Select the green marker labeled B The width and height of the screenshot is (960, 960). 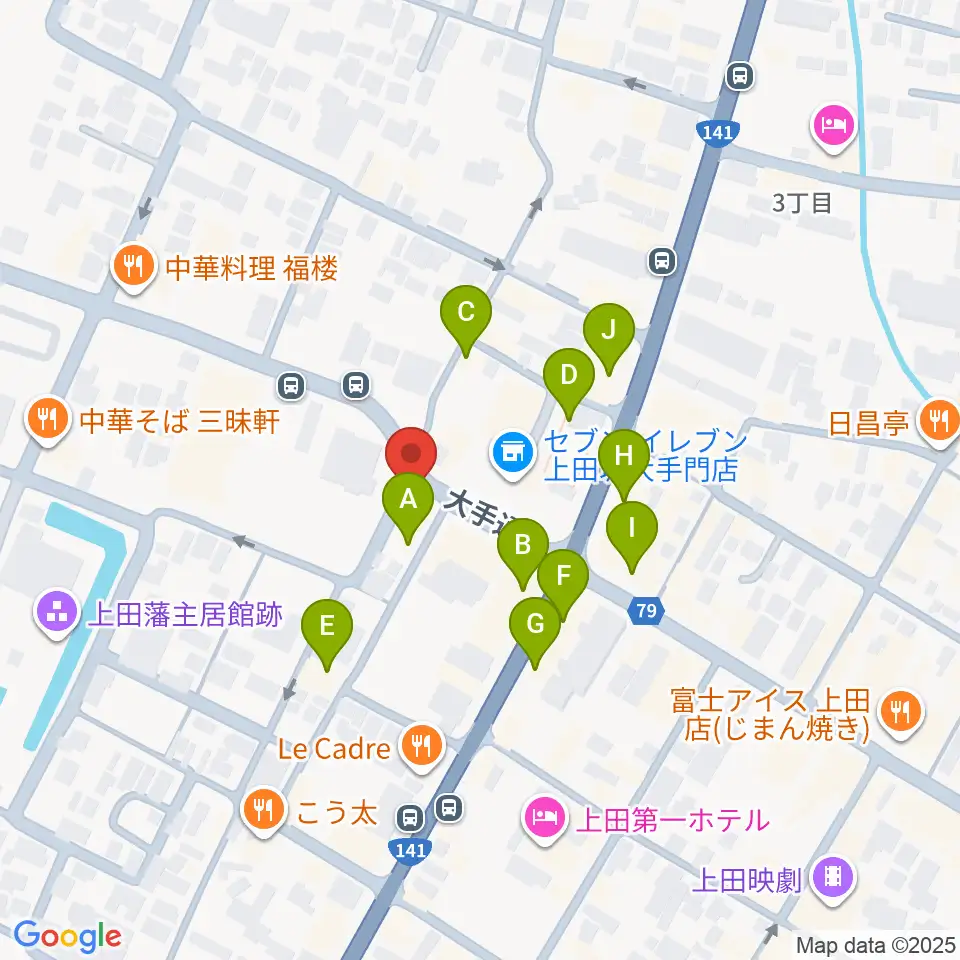[x=522, y=552]
